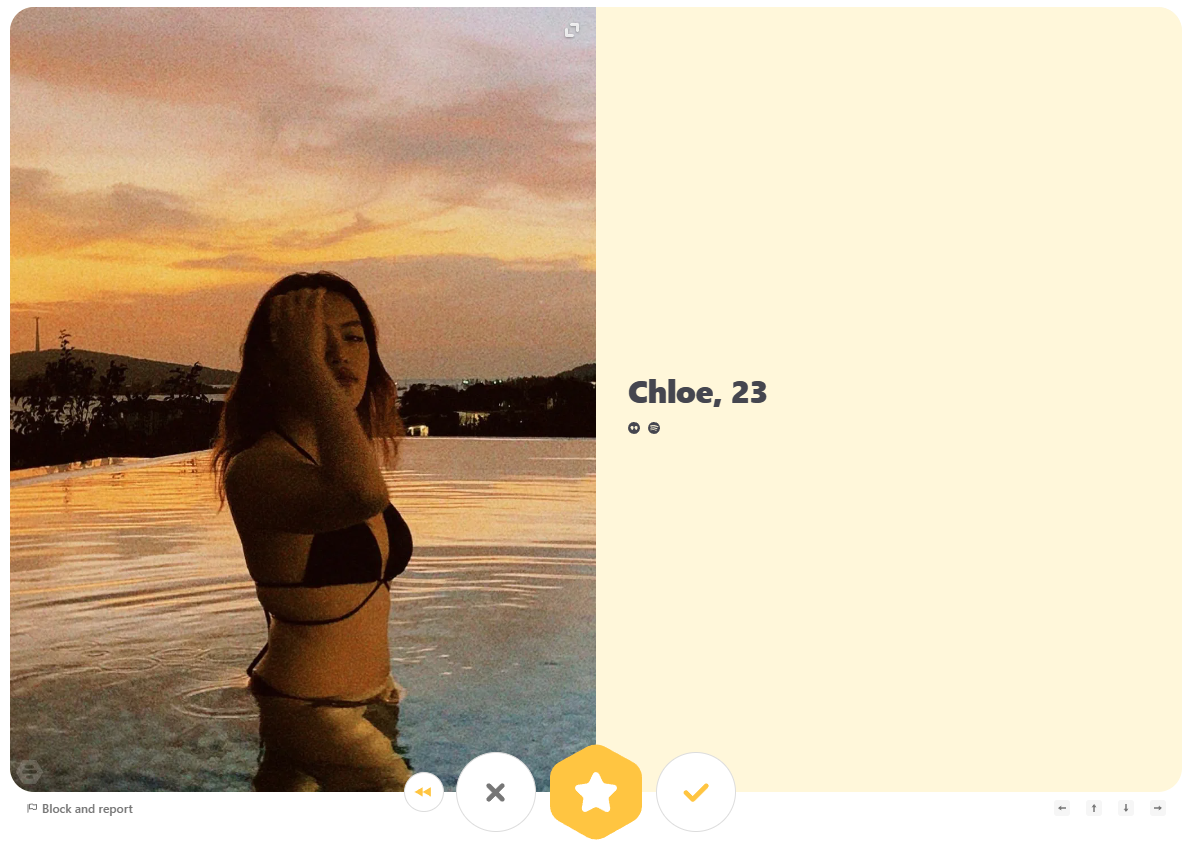Tap the left arrow shortcut key
This screenshot has height=843, width=1191.
click(1062, 808)
